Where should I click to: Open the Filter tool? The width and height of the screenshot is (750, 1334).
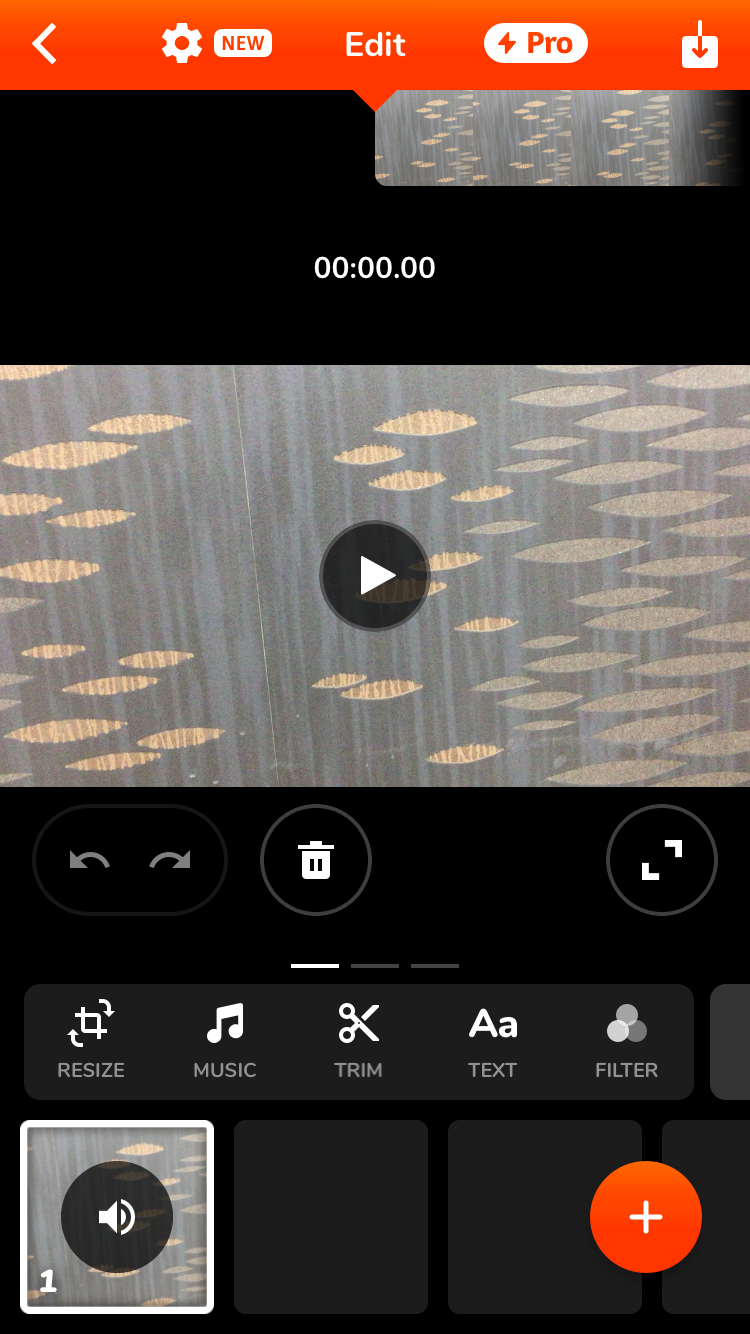[627, 1041]
